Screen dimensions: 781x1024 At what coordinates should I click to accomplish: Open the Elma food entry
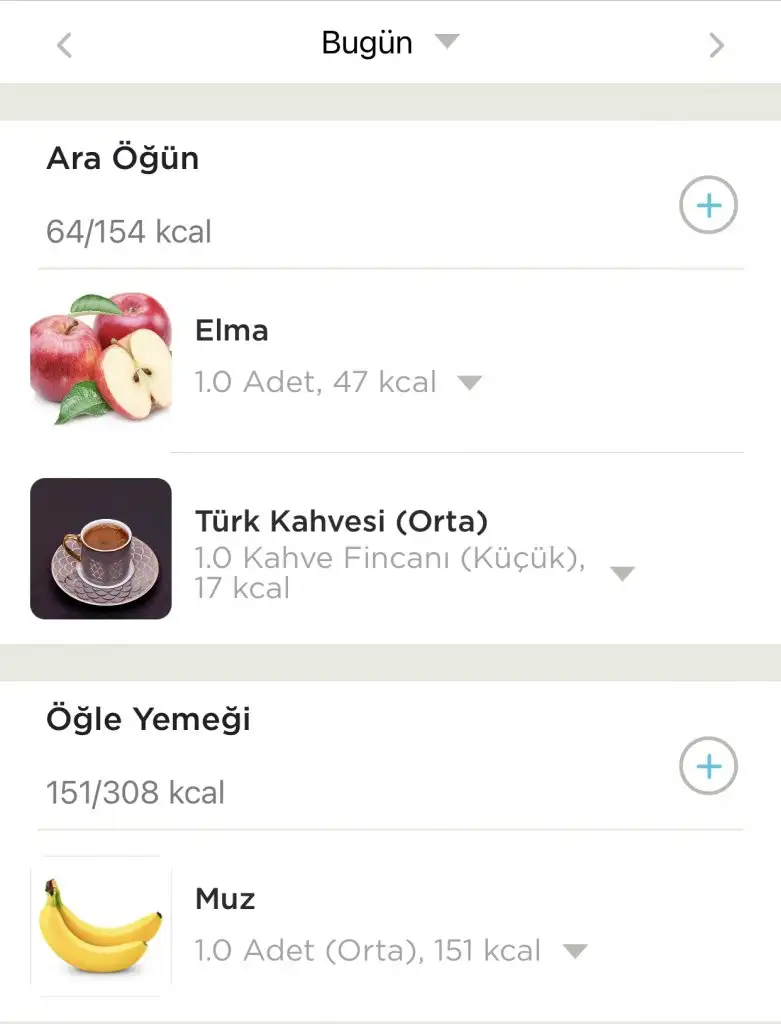tap(232, 331)
